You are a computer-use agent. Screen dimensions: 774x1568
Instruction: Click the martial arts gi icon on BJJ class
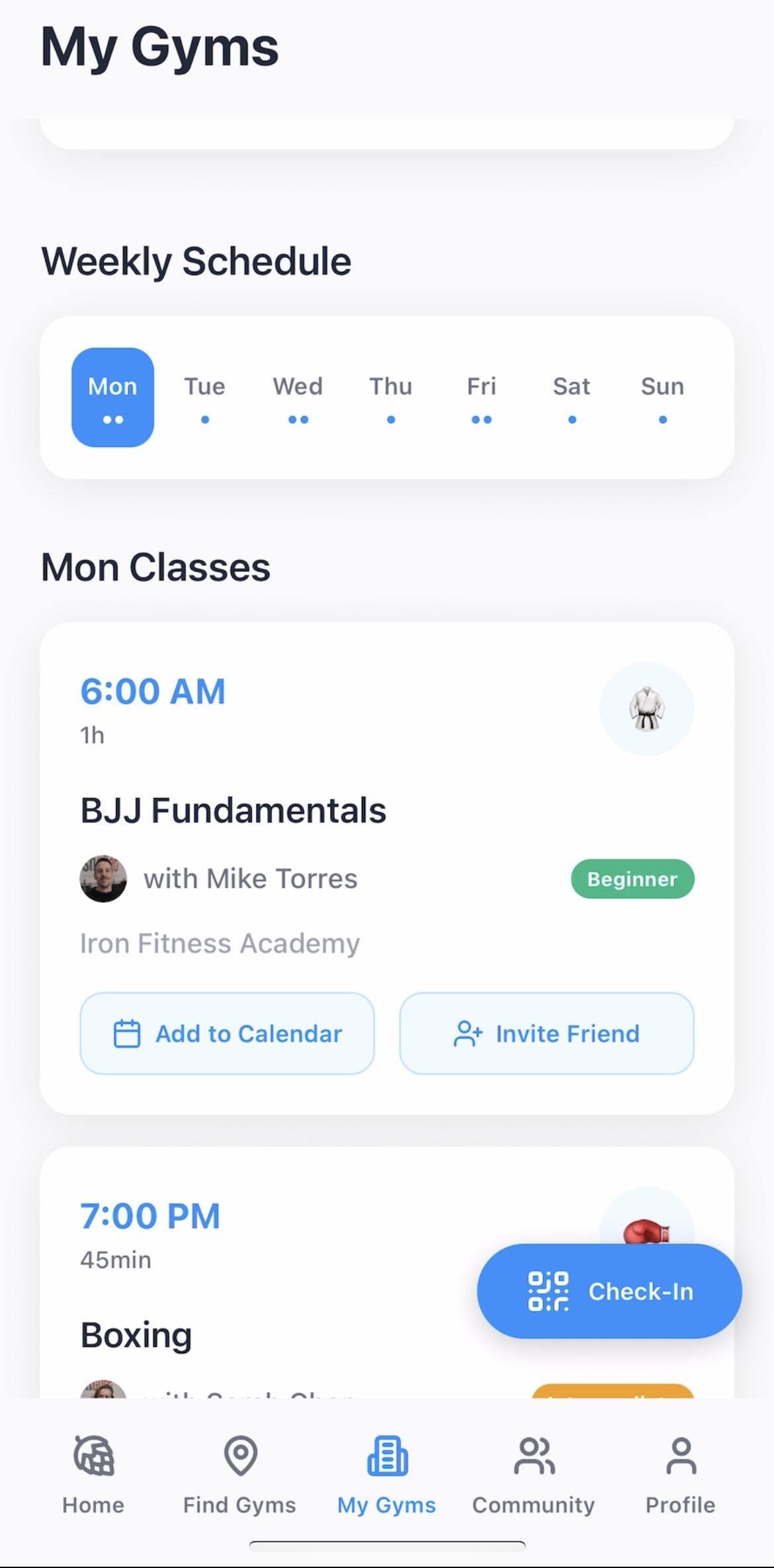(x=648, y=708)
